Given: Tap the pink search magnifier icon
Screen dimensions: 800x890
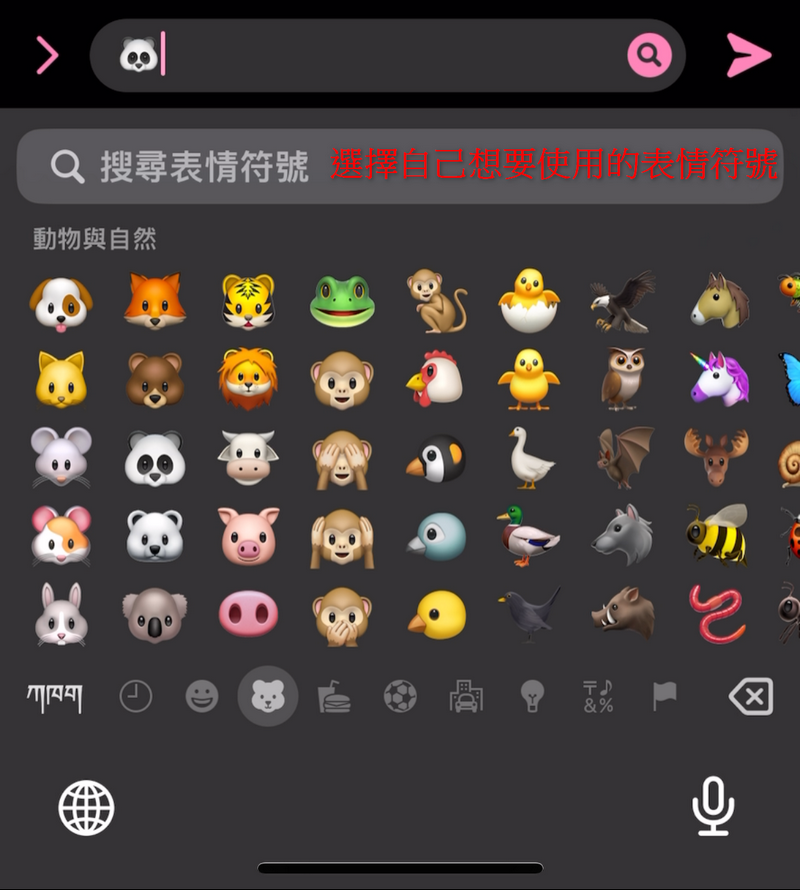Looking at the screenshot, I should 649,55.
